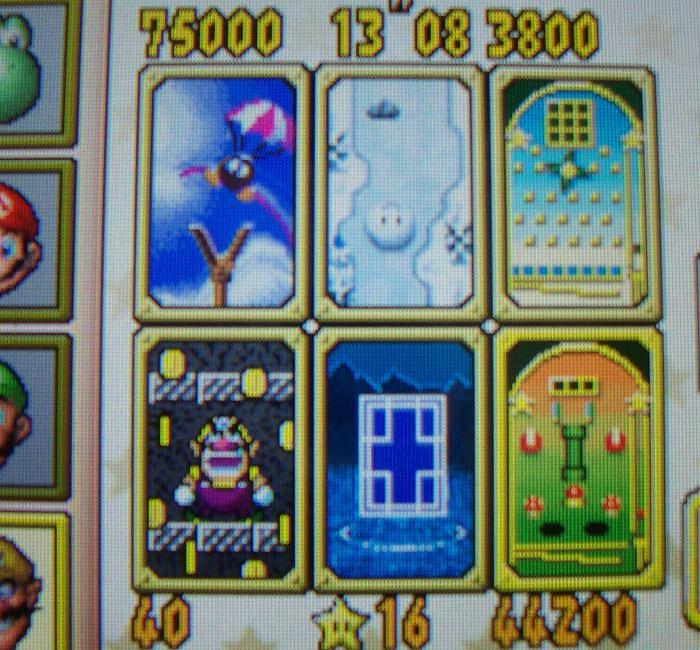Image resolution: width=700 pixels, height=650 pixels.
Task: Select the green pinball mushroom minigame card
Action: click(573, 460)
